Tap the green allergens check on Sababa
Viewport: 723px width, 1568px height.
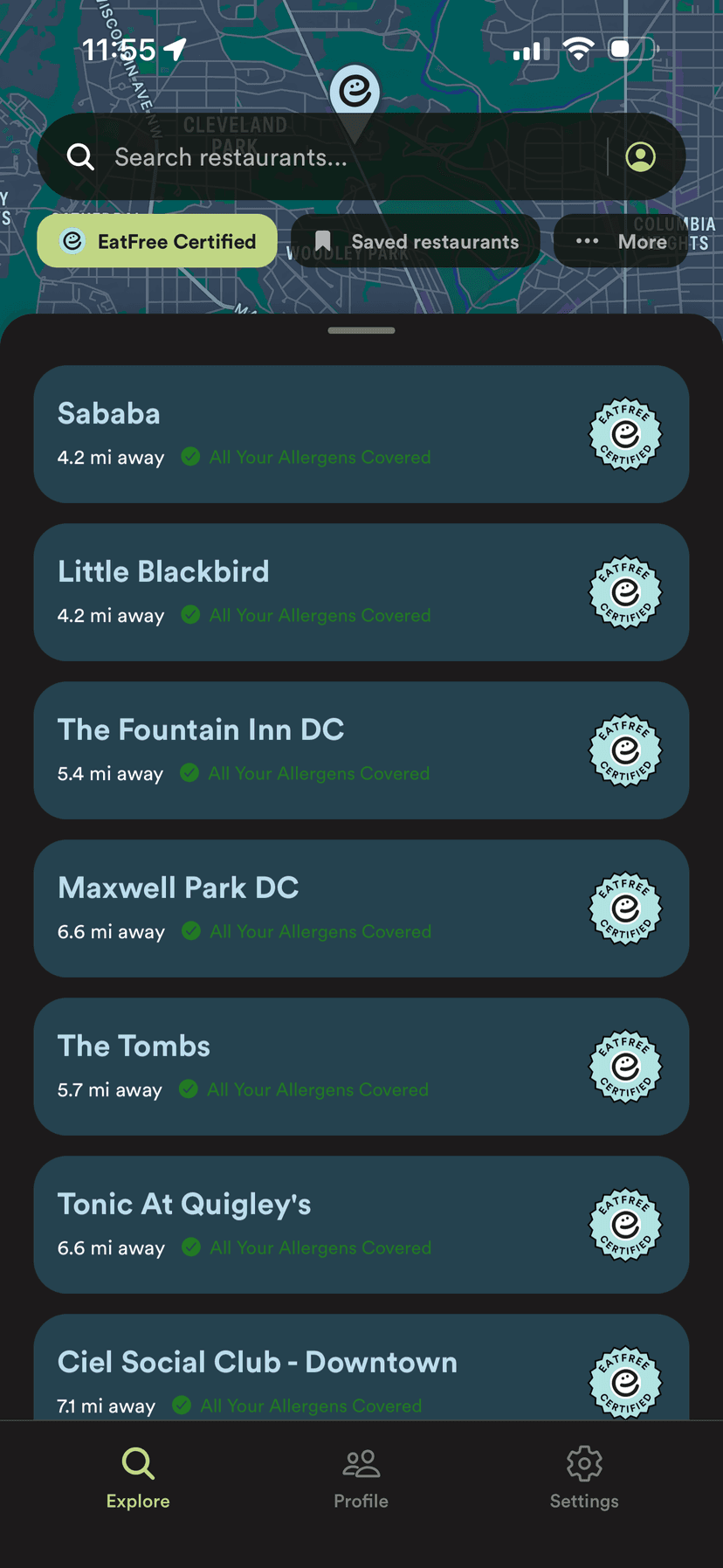click(190, 457)
